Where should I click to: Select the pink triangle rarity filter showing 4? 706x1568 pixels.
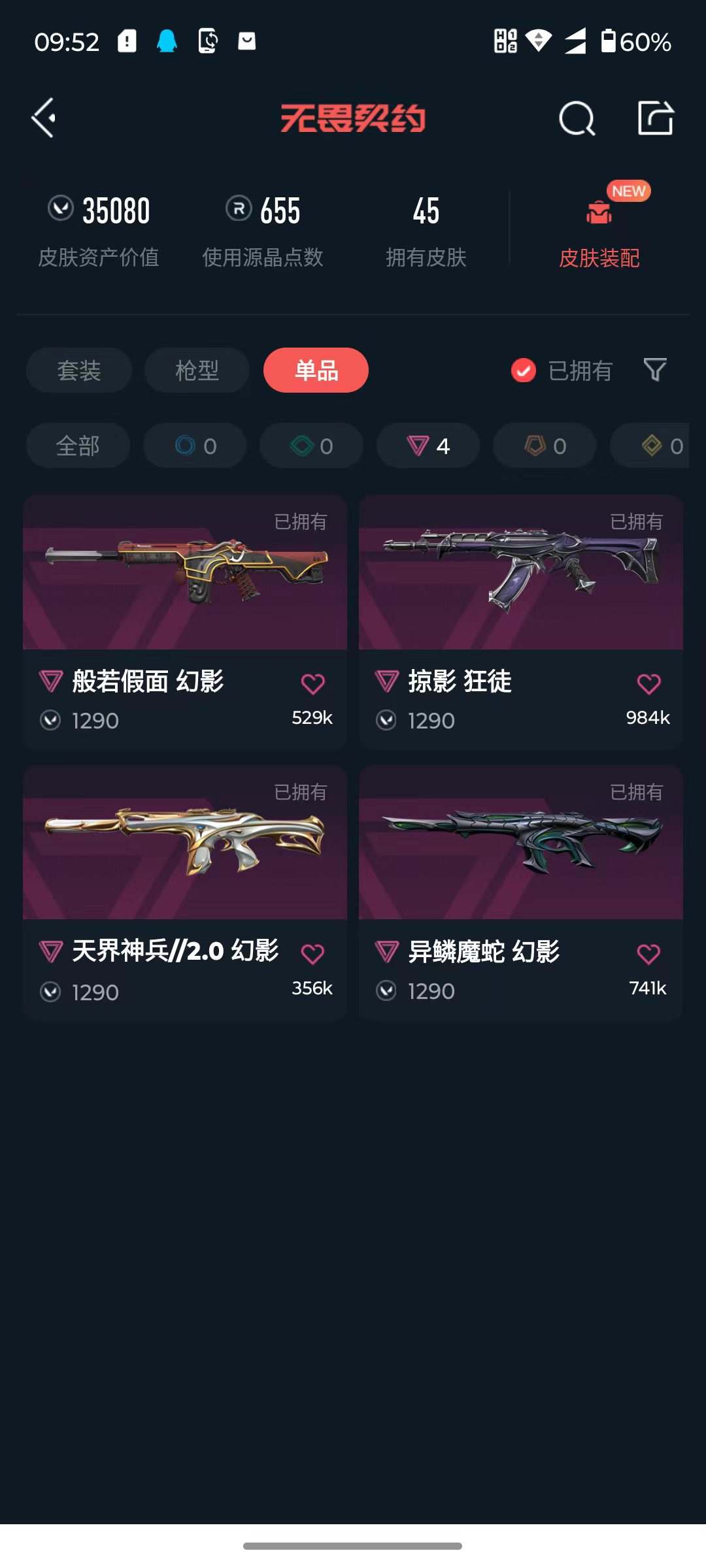click(x=427, y=446)
